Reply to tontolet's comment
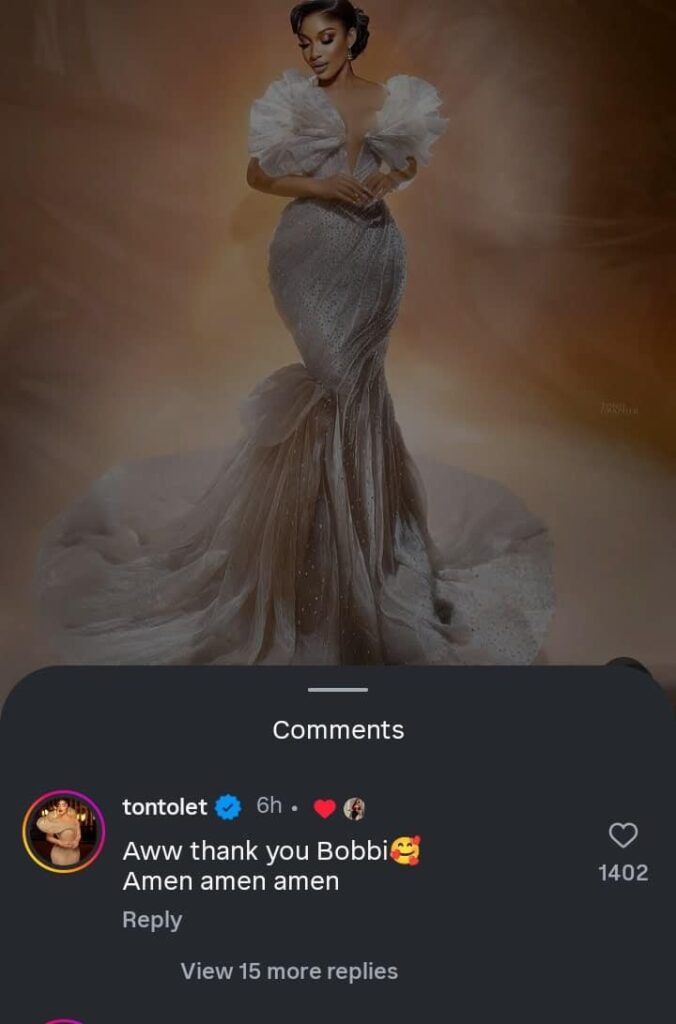The width and height of the screenshot is (676, 1024). point(152,919)
